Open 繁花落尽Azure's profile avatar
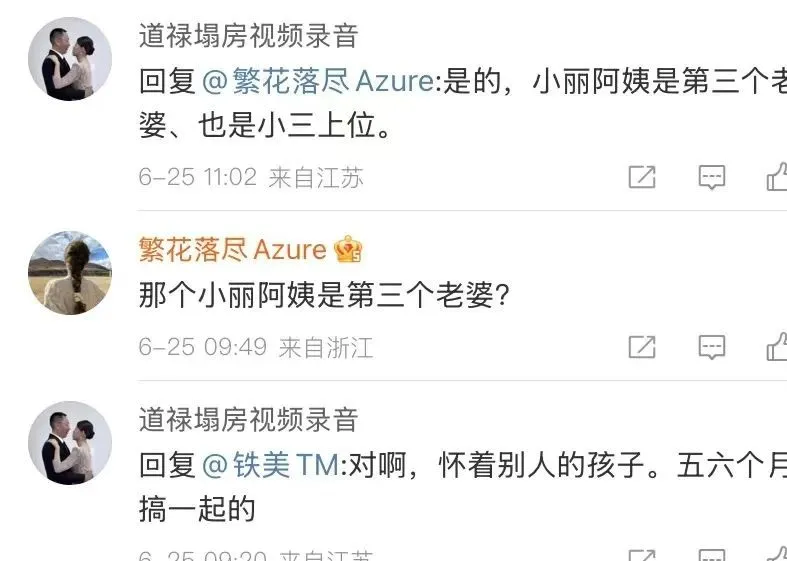The height and width of the screenshot is (561, 787). point(69,272)
